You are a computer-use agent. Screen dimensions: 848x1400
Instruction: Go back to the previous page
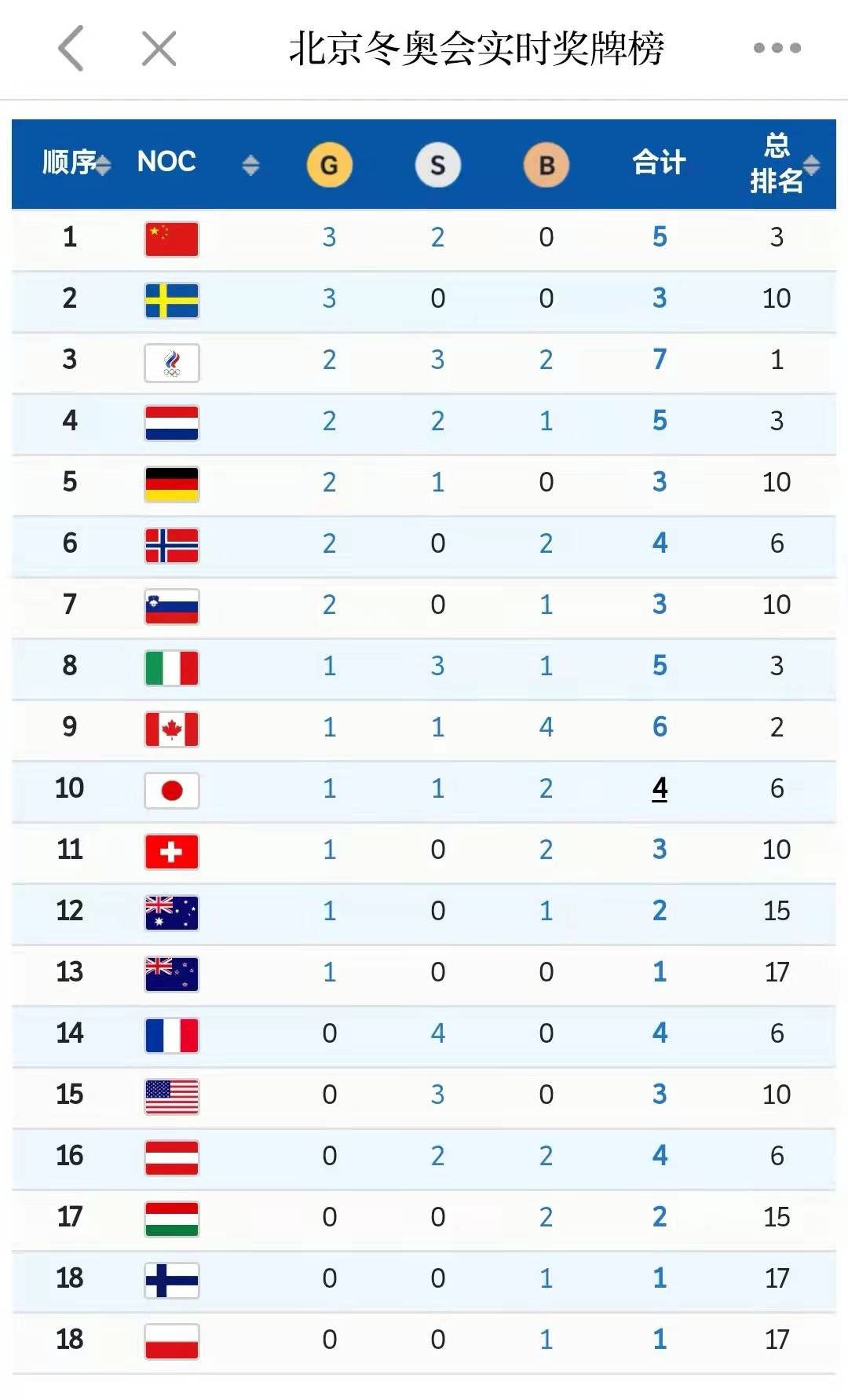click(71, 49)
